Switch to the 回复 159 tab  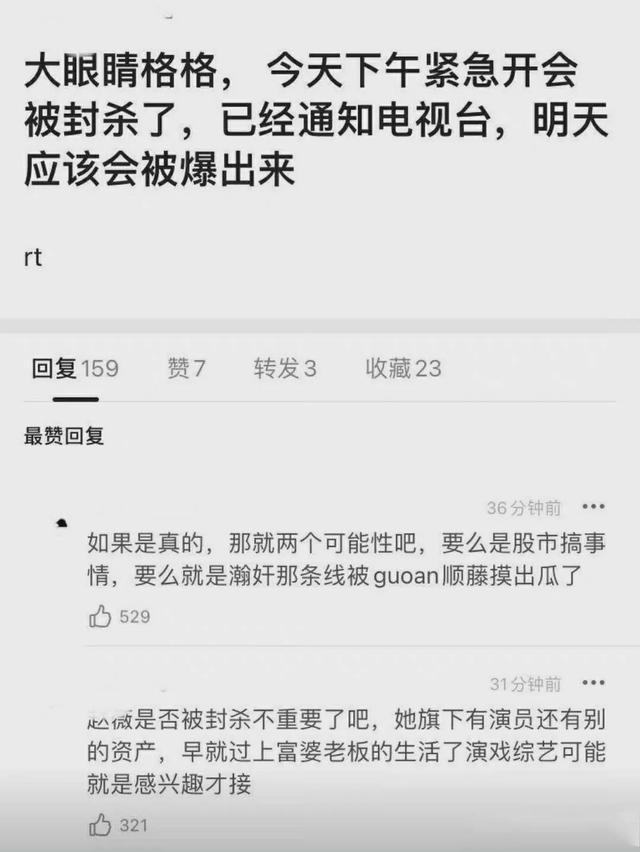(x=75, y=369)
